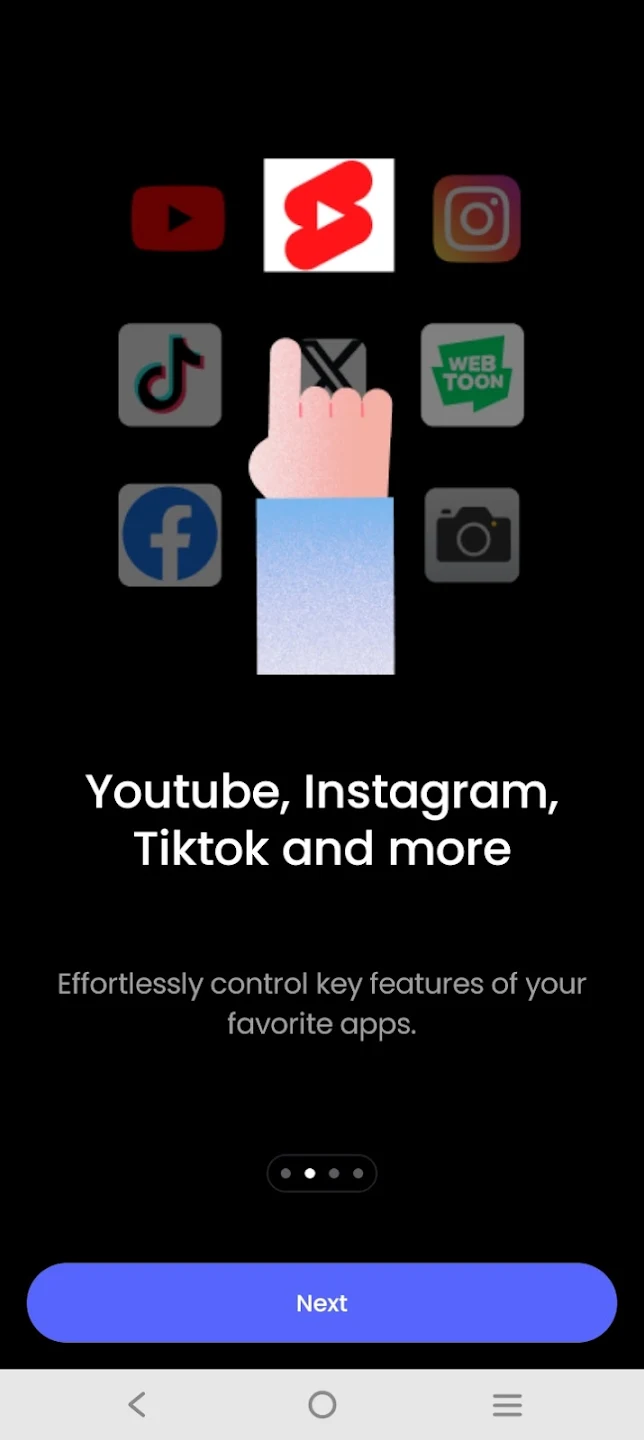Tap the Next button
644x1440 pixels.
tap(322, 1302)
